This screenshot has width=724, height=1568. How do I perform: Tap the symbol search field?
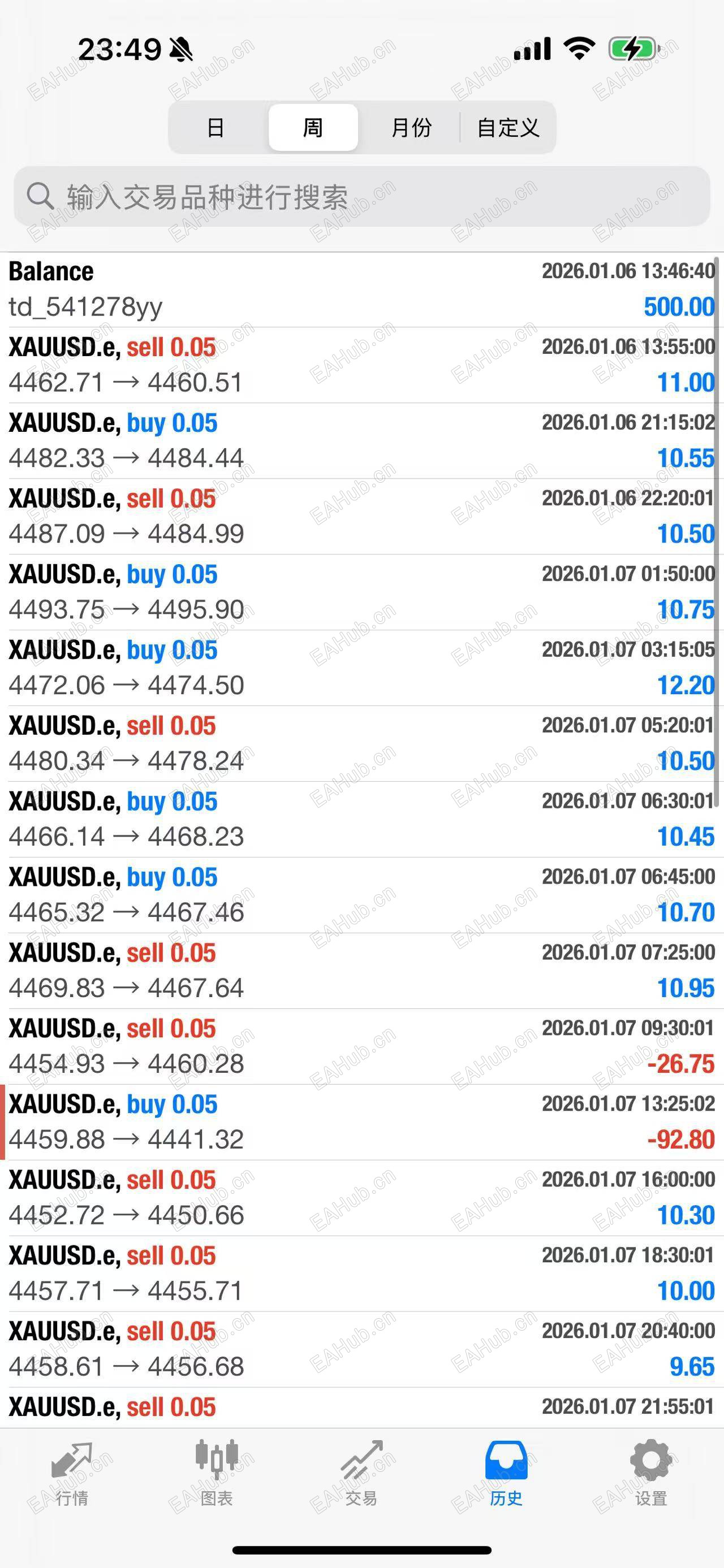pos(361,197)
